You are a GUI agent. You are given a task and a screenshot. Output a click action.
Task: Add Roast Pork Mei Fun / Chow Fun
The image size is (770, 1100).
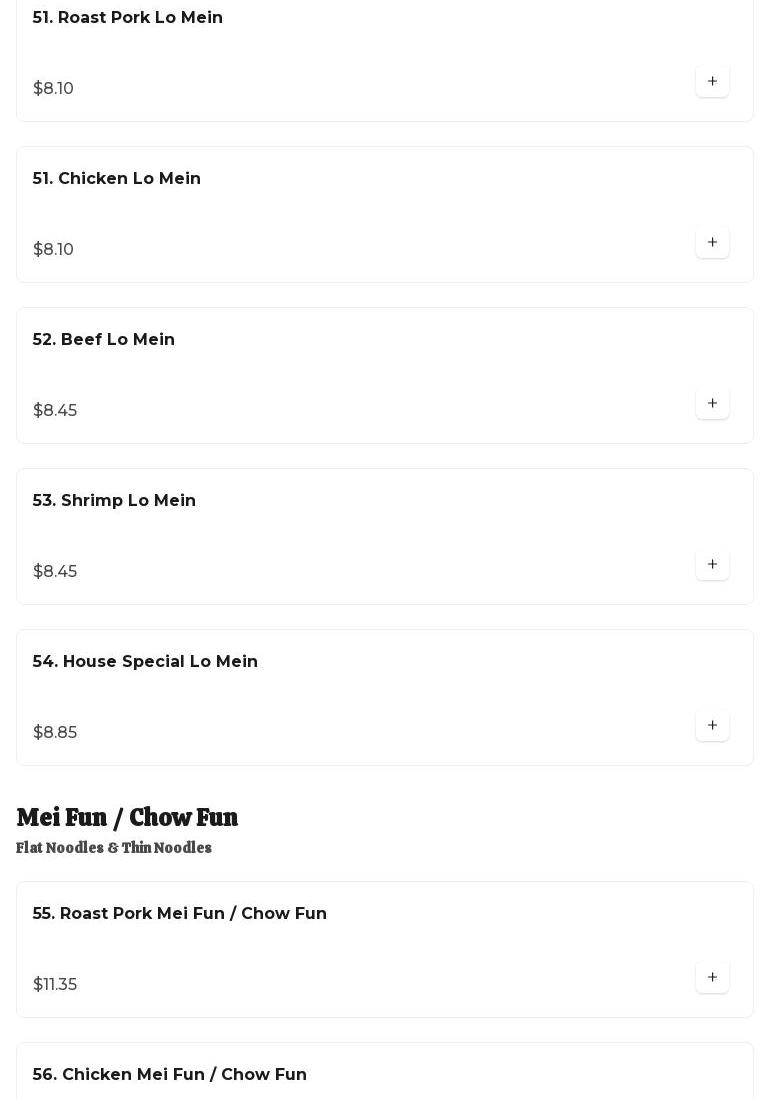(x=712, y=977)
